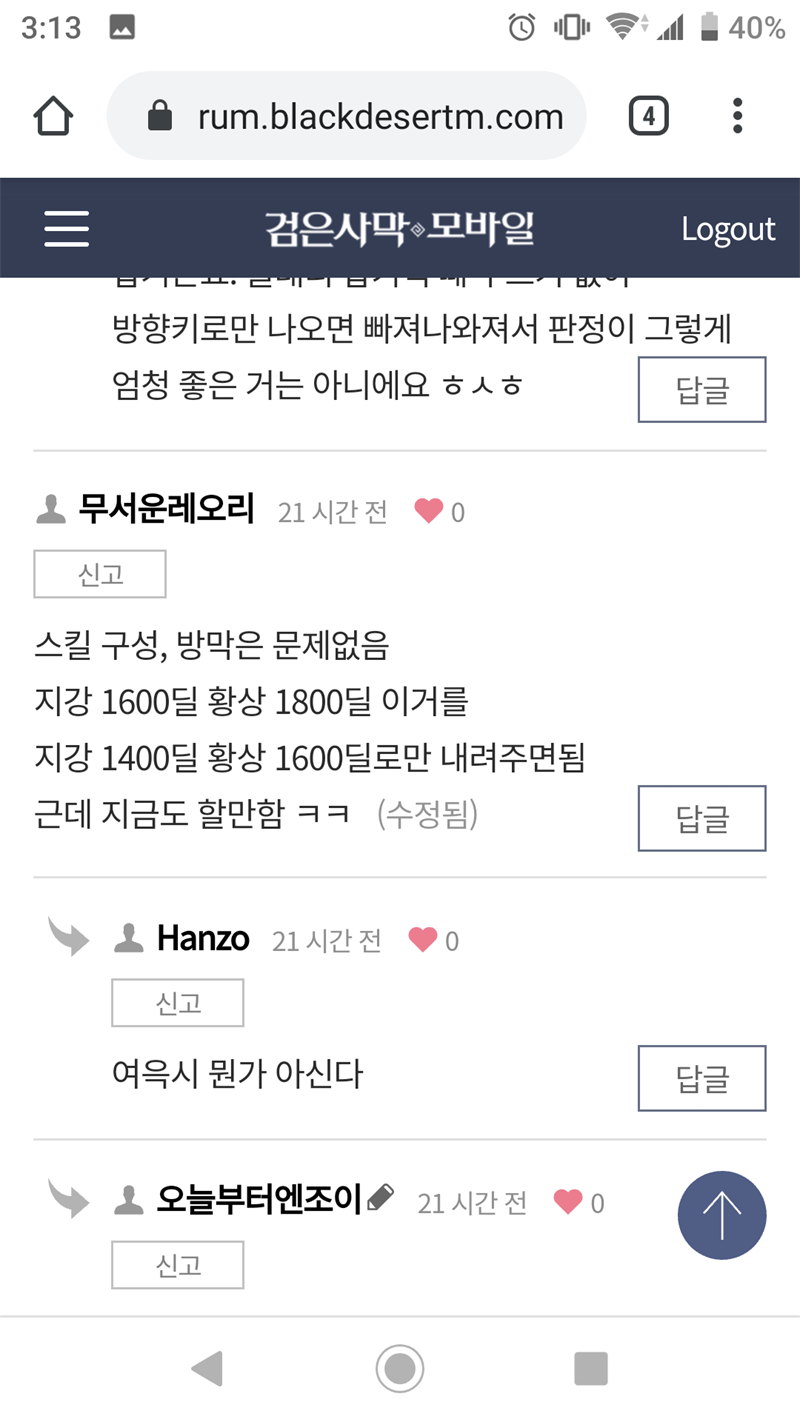Tap the scroll-to-top arrow button
Image resolution: width=800 pixels, height=1422 pixels.
click(722, 1215)
